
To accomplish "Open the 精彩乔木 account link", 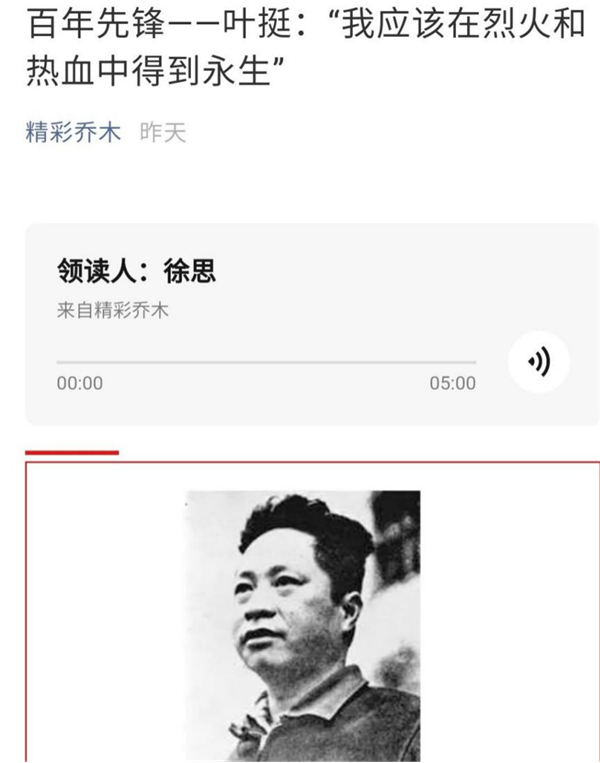I will [x=73, y=133].
